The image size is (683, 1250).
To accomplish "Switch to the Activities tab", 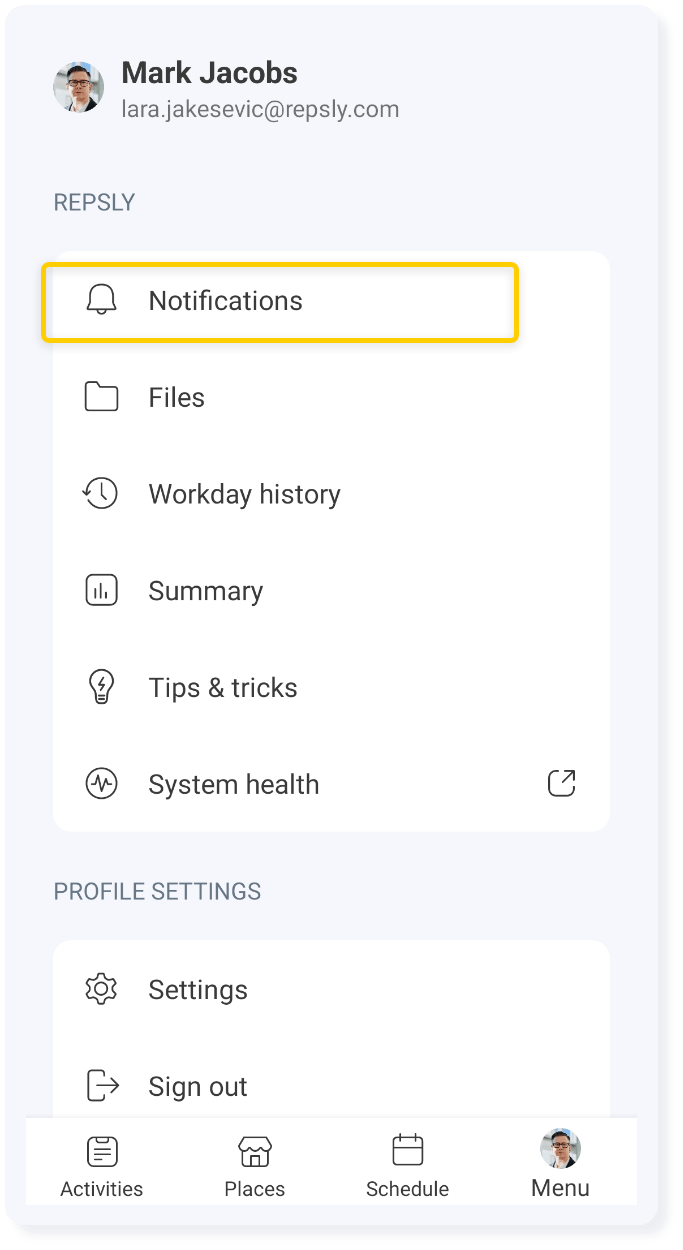I will [101, 1166].
